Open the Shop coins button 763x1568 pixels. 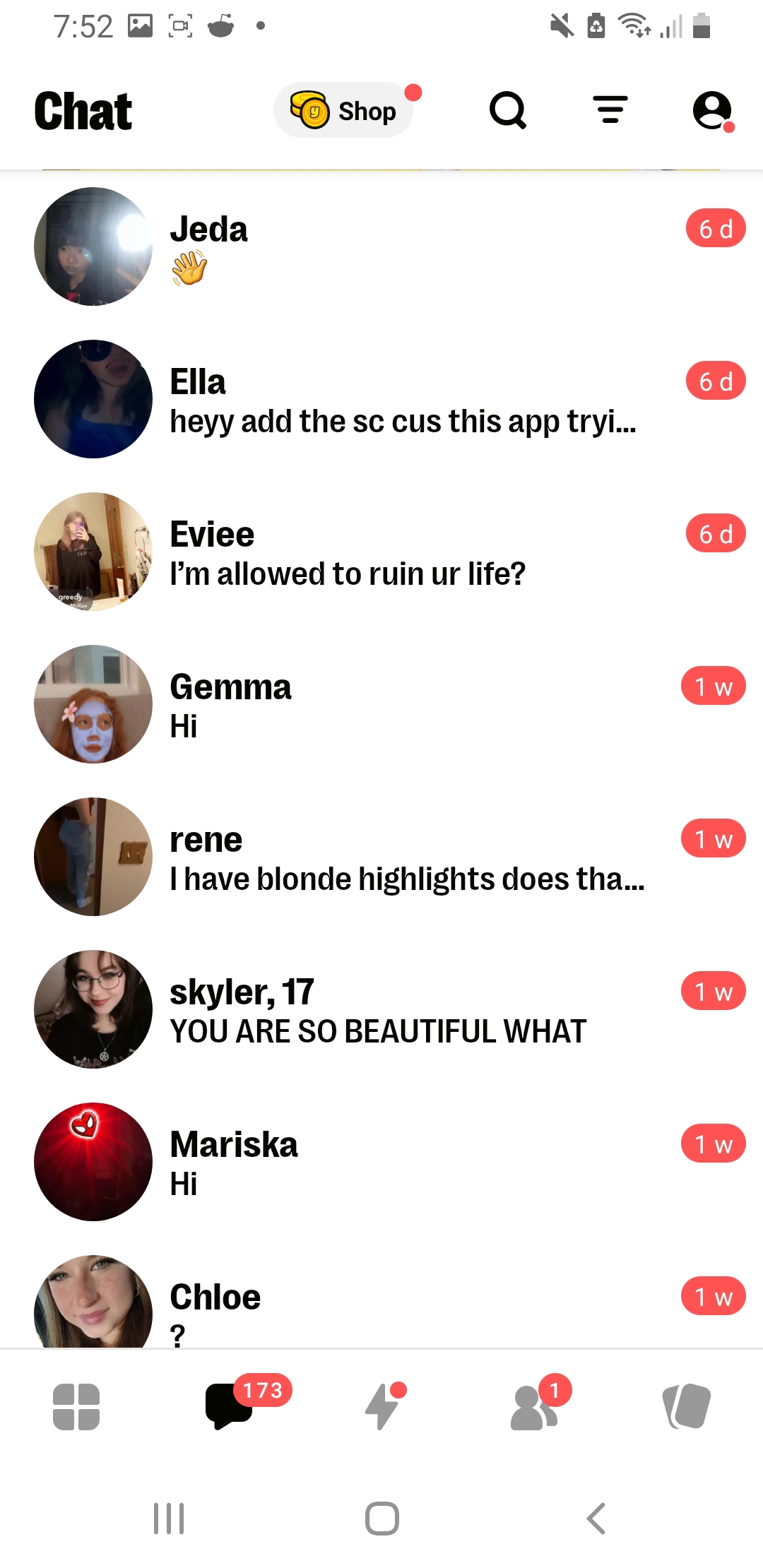pyautogui.click(x=344, y=110)
